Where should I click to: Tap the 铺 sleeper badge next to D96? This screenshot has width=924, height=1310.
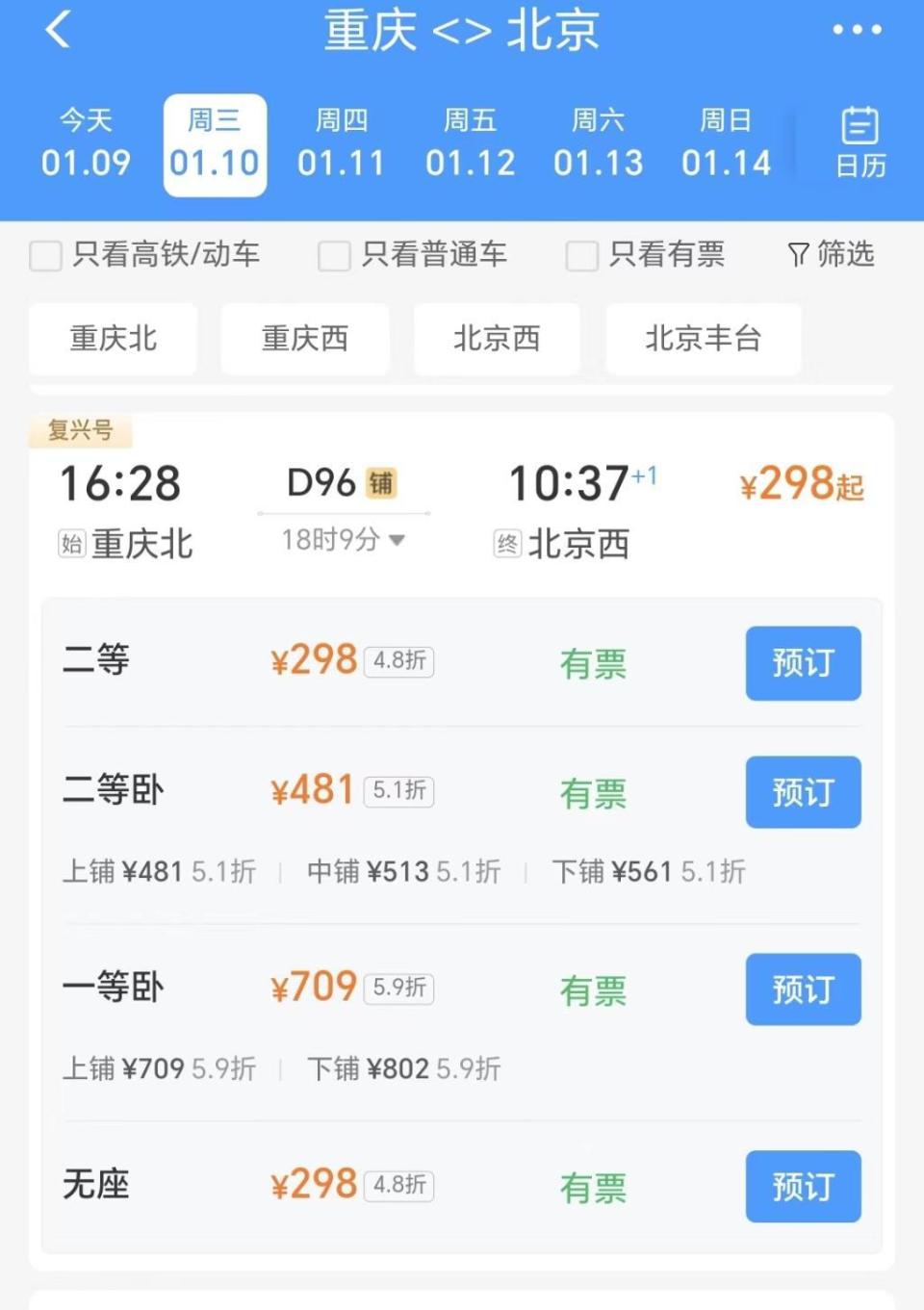click(x=384, y=483)
